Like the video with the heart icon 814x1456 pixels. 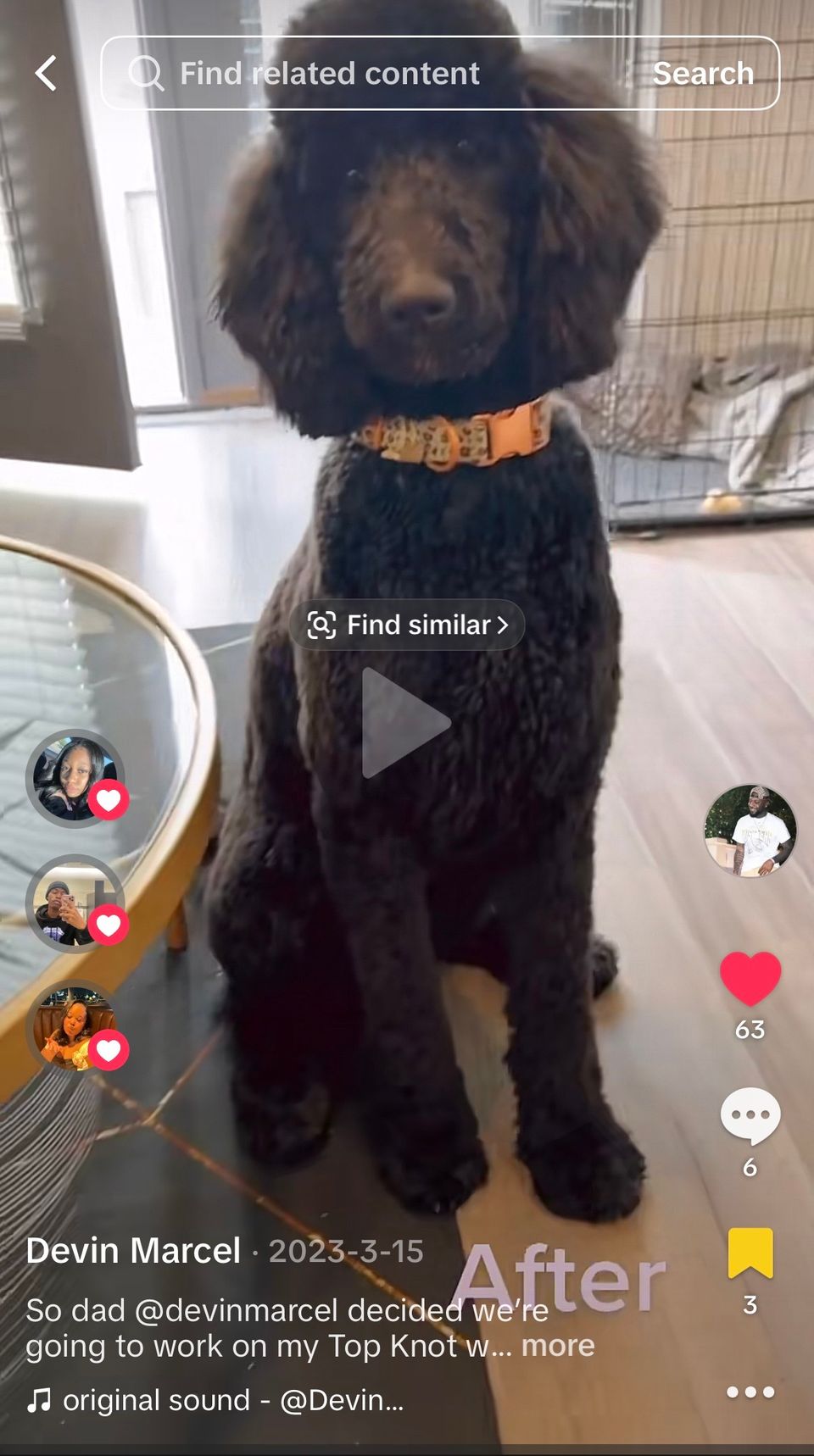(x=750, y=979)
